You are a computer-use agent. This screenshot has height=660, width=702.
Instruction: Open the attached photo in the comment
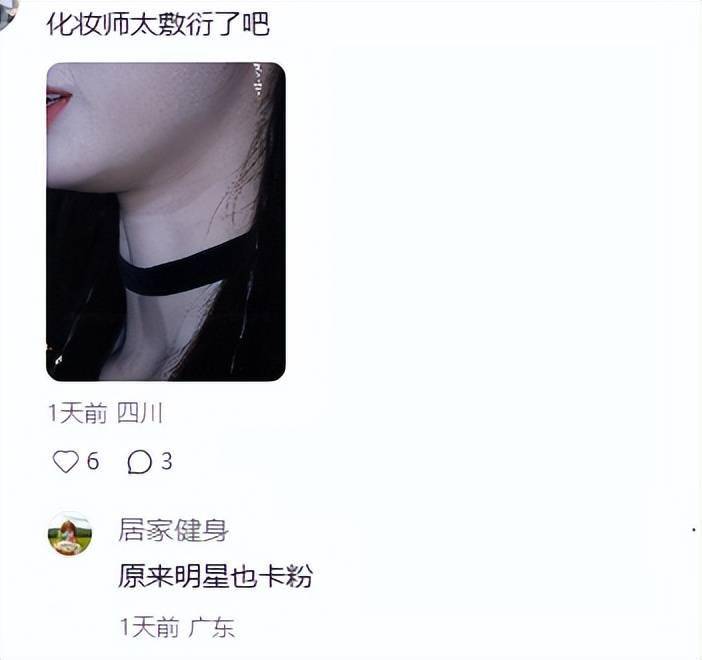click(x=166, y=221)
